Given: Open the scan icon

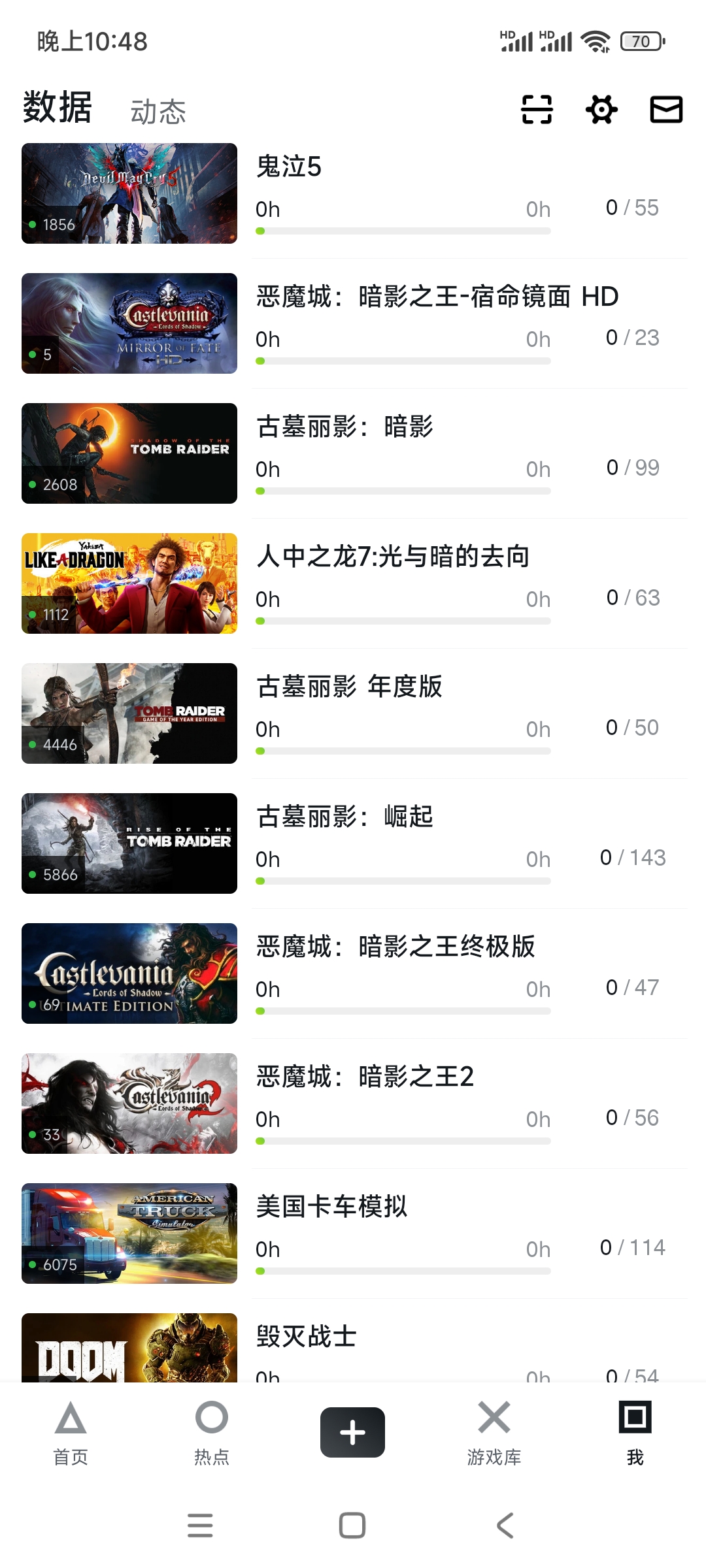Looking at the screenshot, I should pyautogui.click(x=537, y=109).
